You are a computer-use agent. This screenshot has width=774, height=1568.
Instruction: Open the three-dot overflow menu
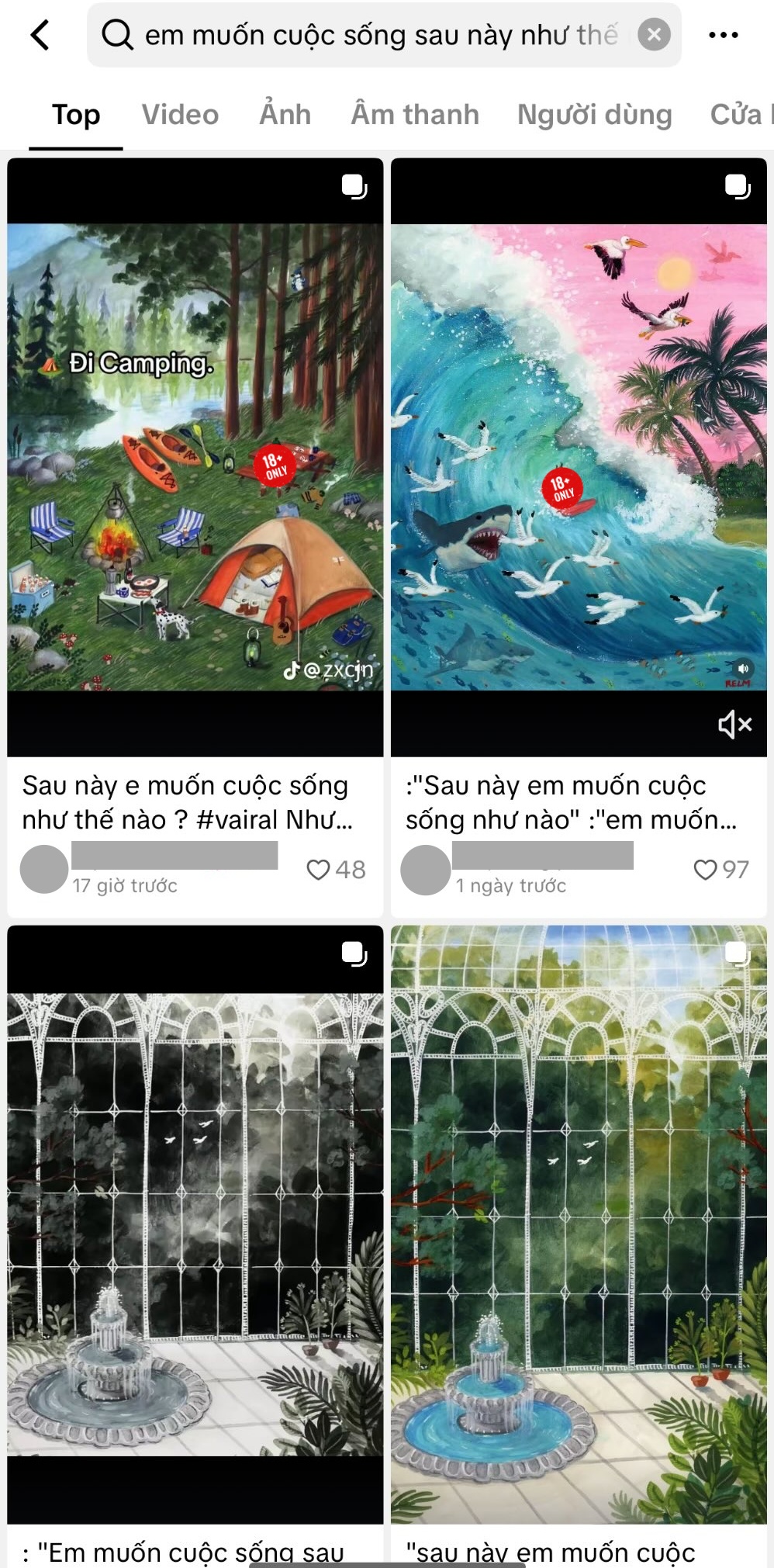tap(723, 35)
